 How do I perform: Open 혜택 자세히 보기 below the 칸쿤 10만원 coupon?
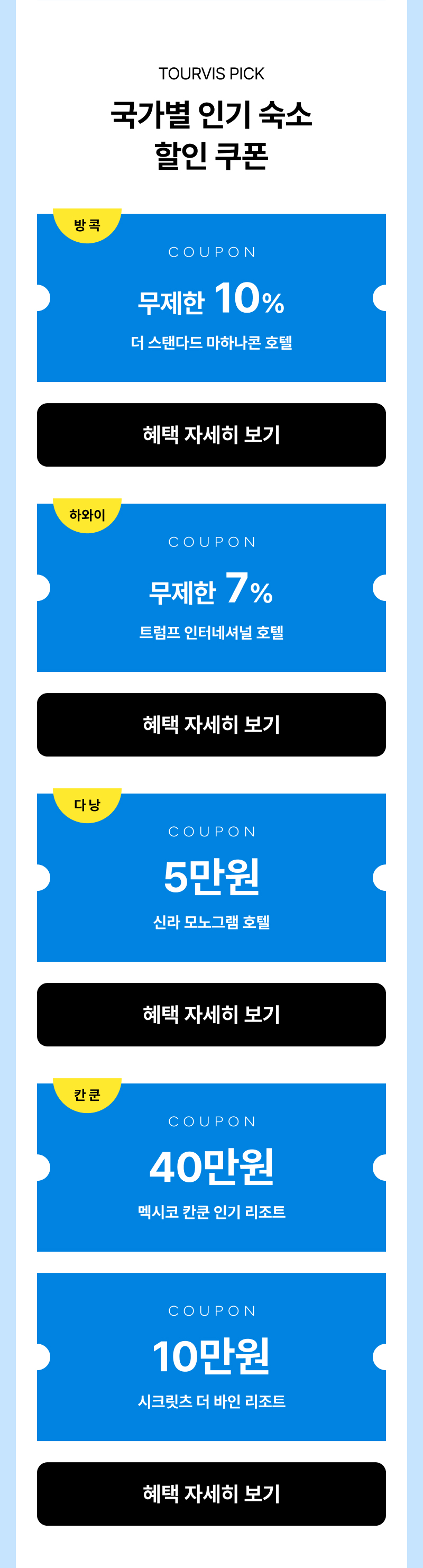click(x=211, y=1493)
